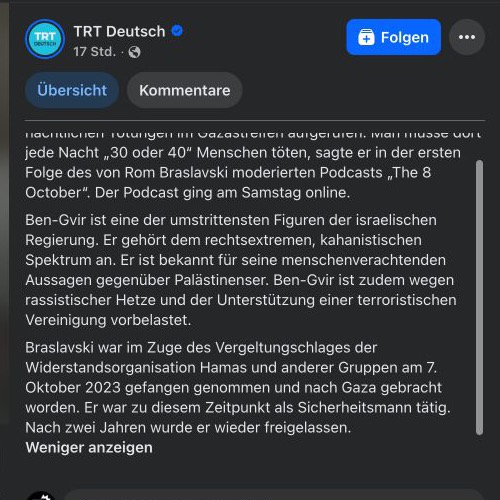Open the three-dot post options menu
Screen dimensions: 500x500
point(467,37)
